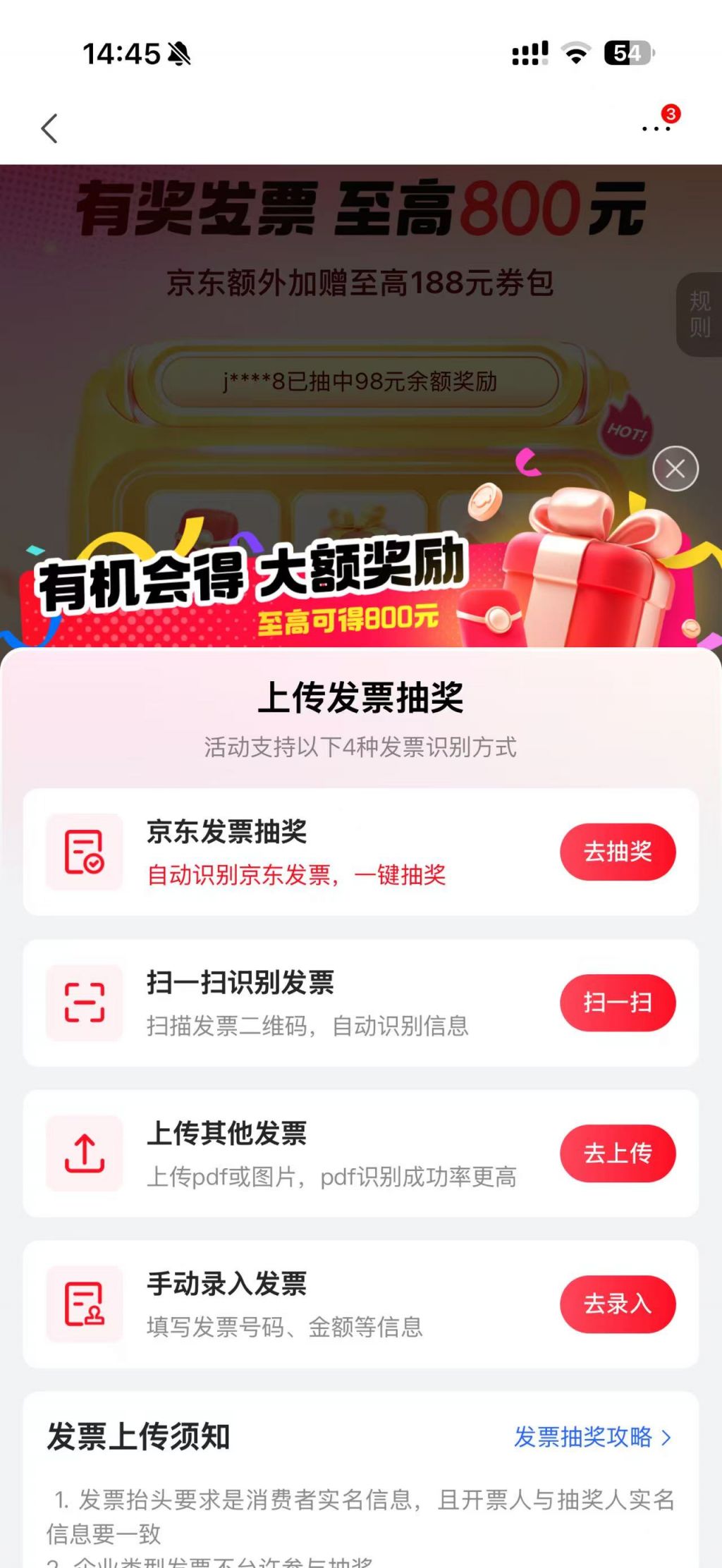Tap 去上传 to upload other invoices
Image resolution: width=722 pixels, height=1568 pixels.
tap(618, 1153)
